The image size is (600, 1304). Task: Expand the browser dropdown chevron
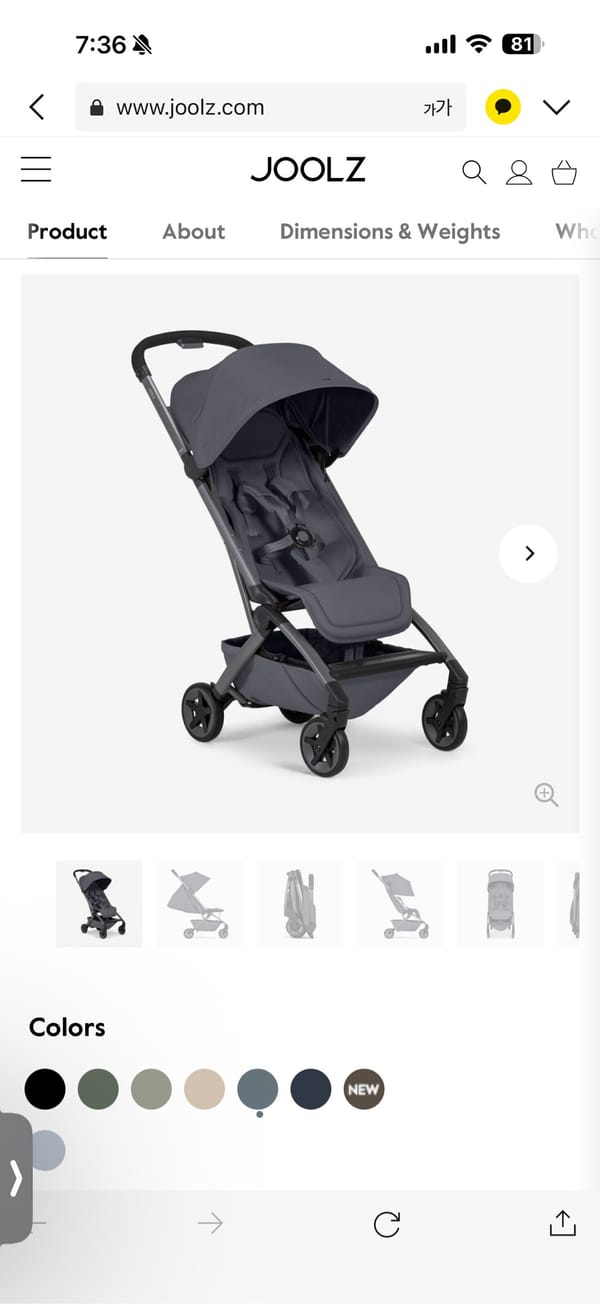556,107
